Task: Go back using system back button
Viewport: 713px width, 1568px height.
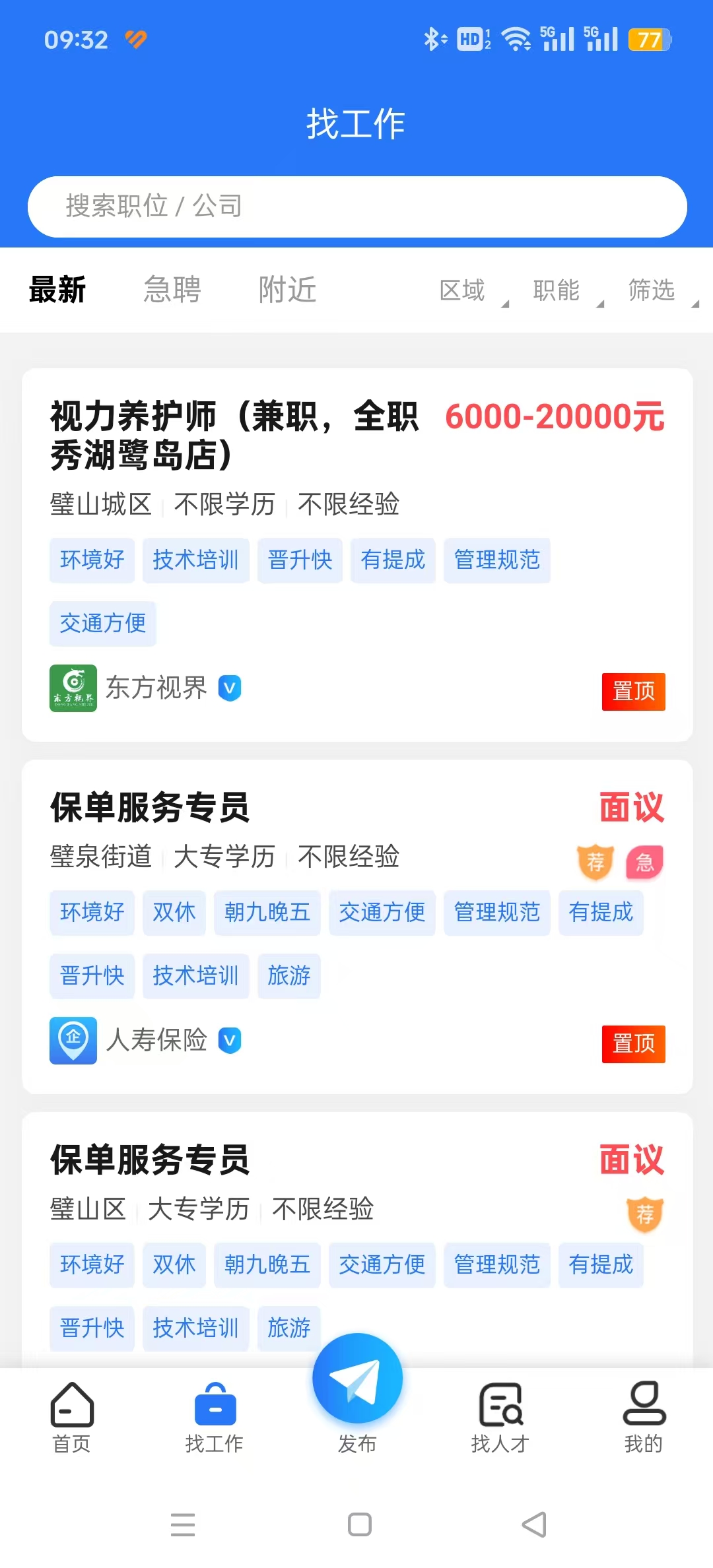Action: coord(533,1524)
